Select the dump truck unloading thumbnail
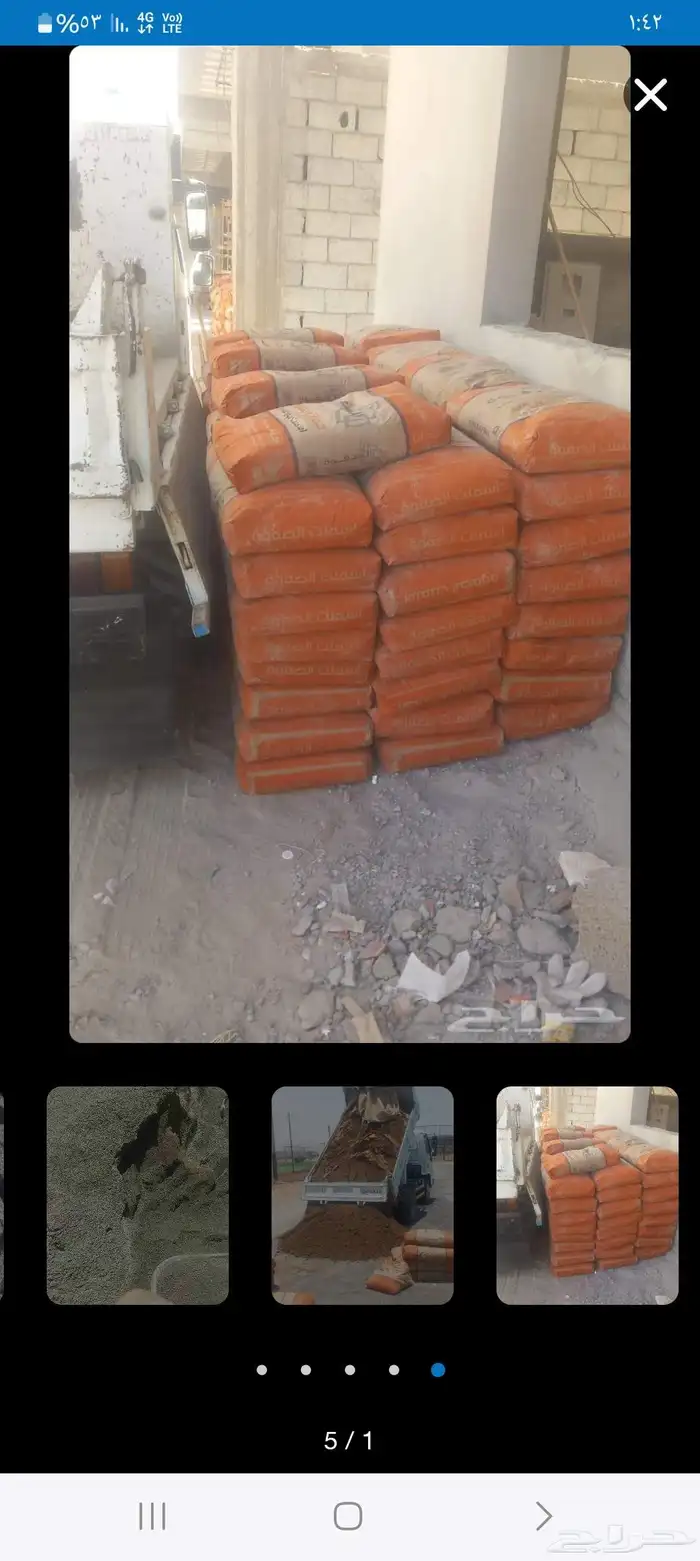This screenshot has height=1561, width=700. pos(362,1195)
